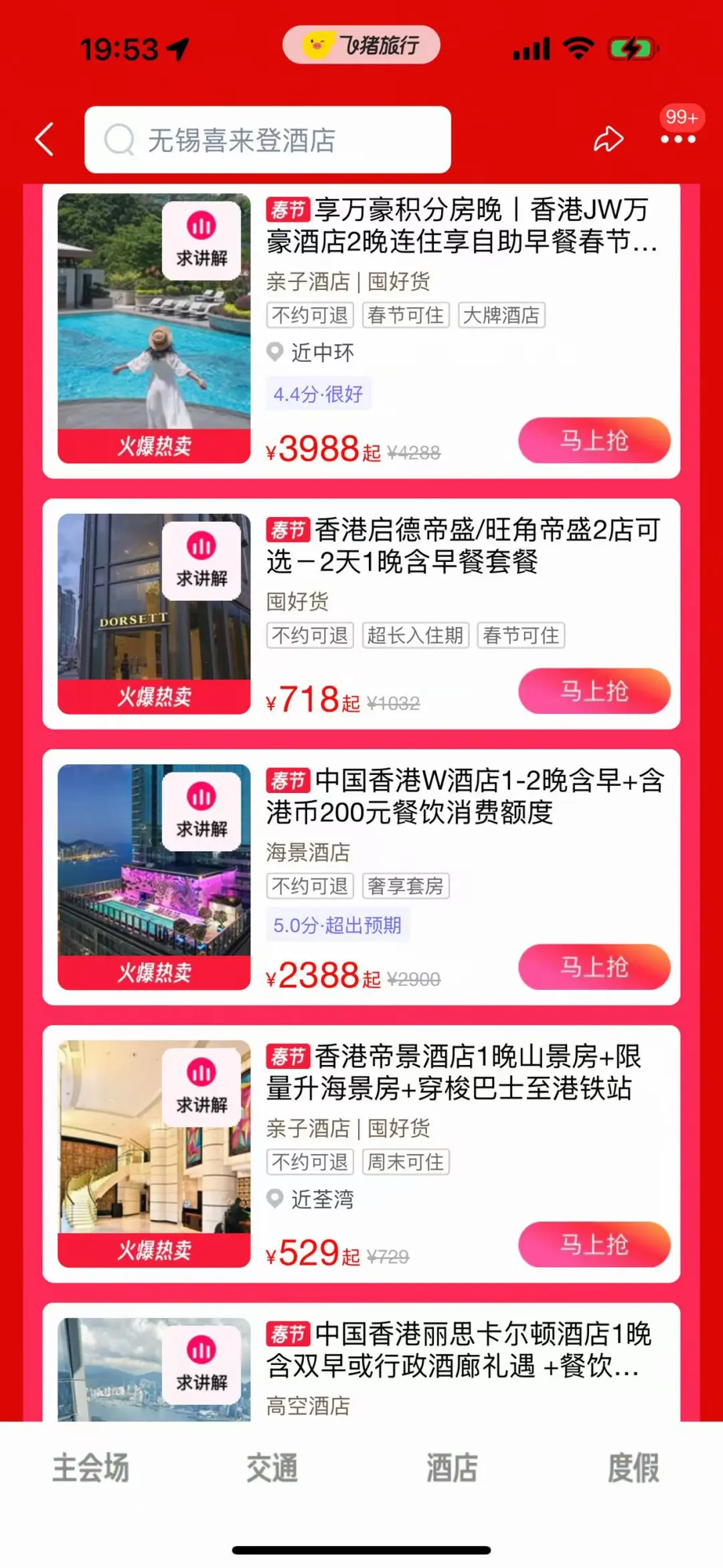This screenshot has width=723, height=1568.
Task: Tap 求讲解 on the 香港JW万豪酒店 photo
Action: coord(202,240)
